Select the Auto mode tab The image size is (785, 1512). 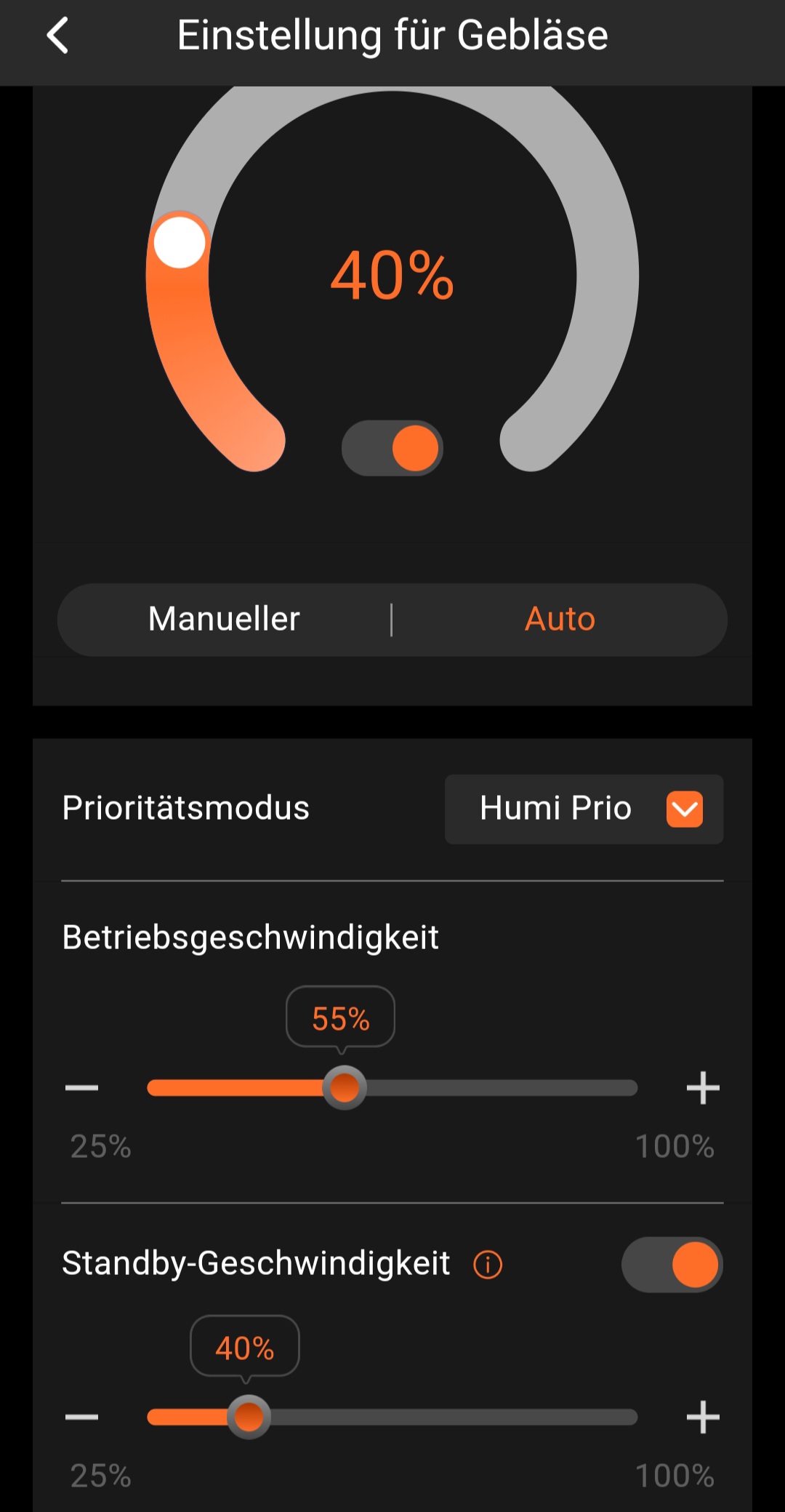click(560, 620)
